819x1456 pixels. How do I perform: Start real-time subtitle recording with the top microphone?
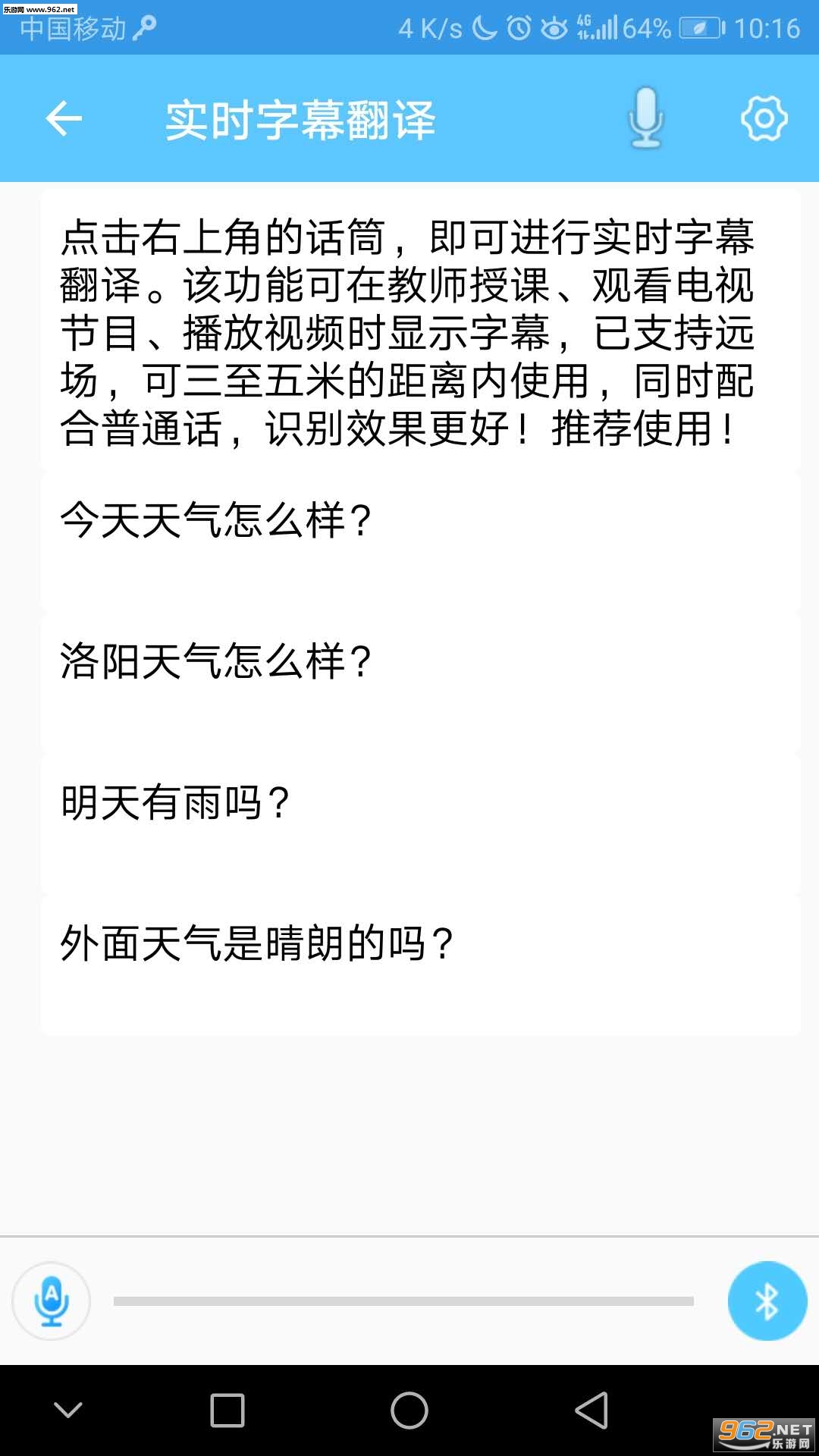645,119
